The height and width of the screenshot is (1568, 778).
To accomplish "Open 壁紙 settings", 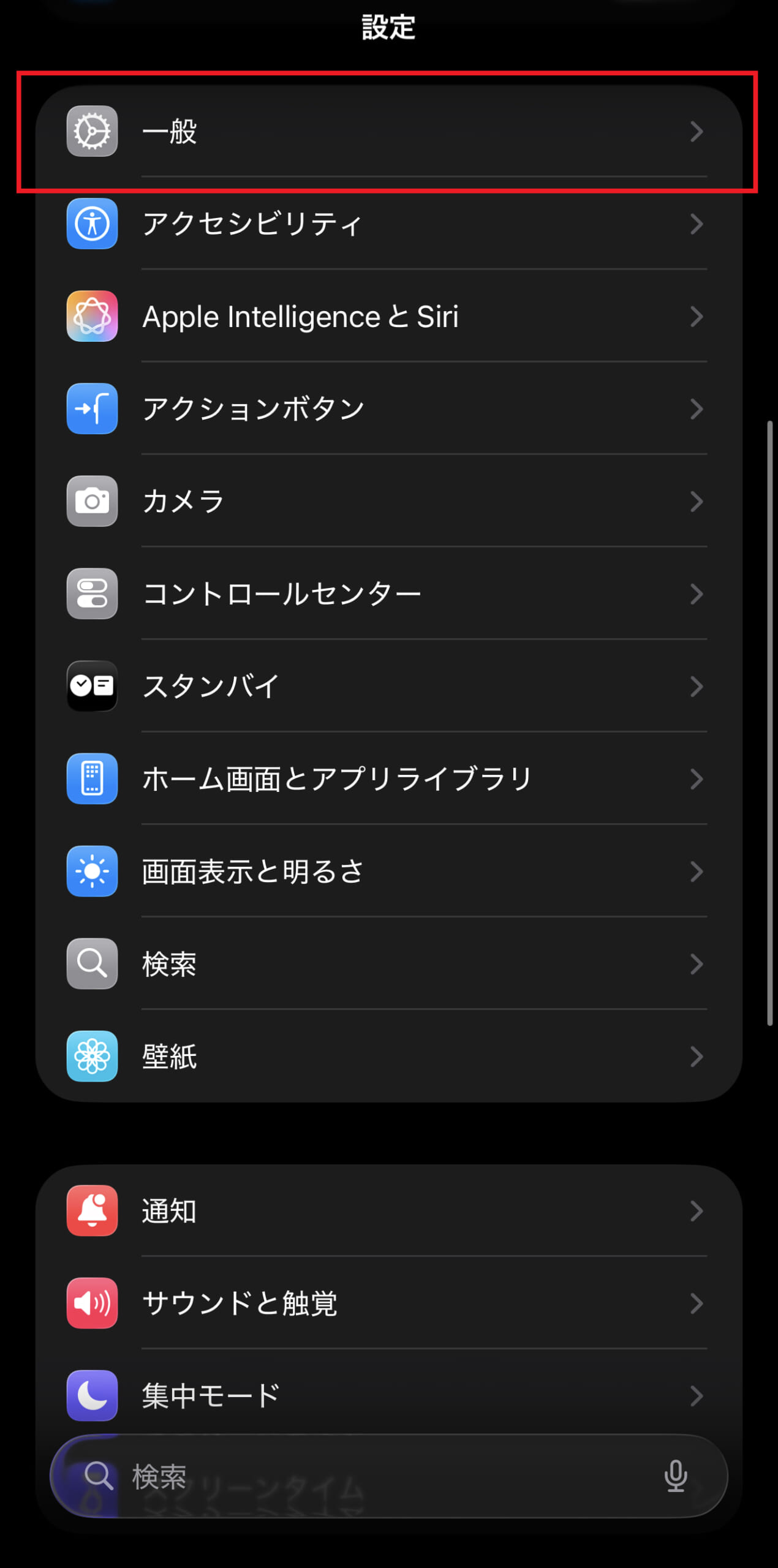I will coord(388,1057).
